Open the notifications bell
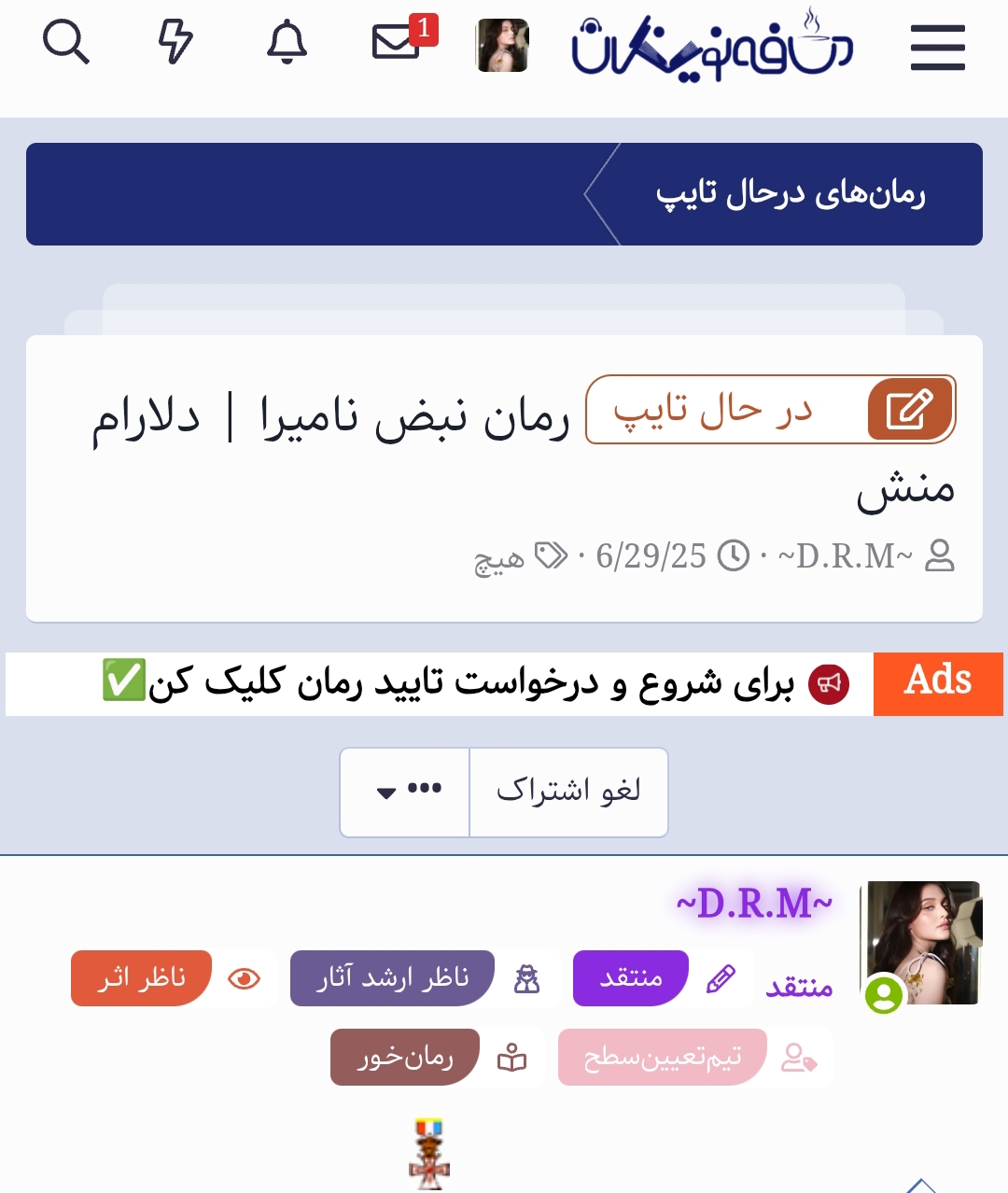The image size is (1008, 1193). (287, 43)
